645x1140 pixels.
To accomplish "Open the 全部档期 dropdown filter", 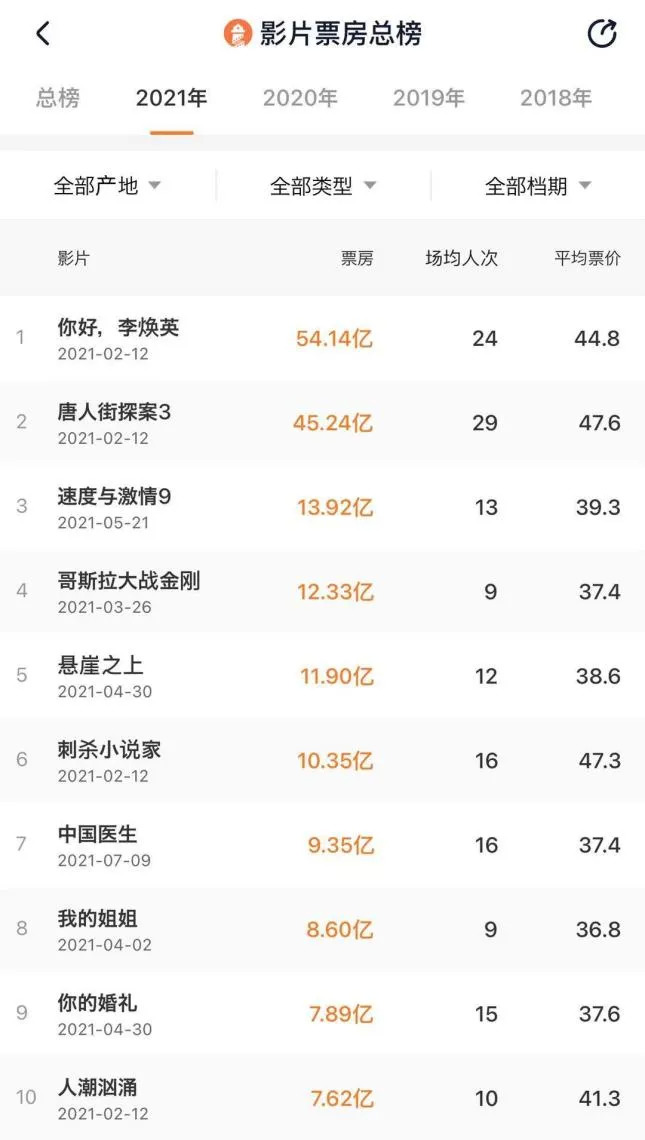I will (x=537, y=186).
